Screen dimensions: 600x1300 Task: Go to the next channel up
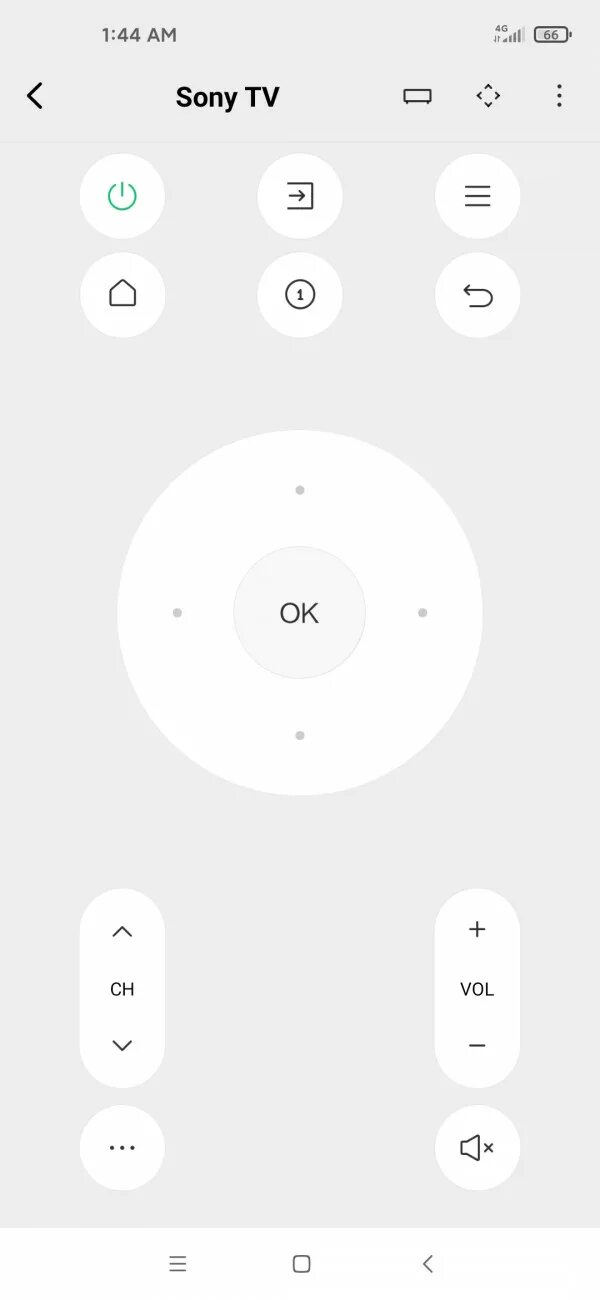click(x=122, y=932)
